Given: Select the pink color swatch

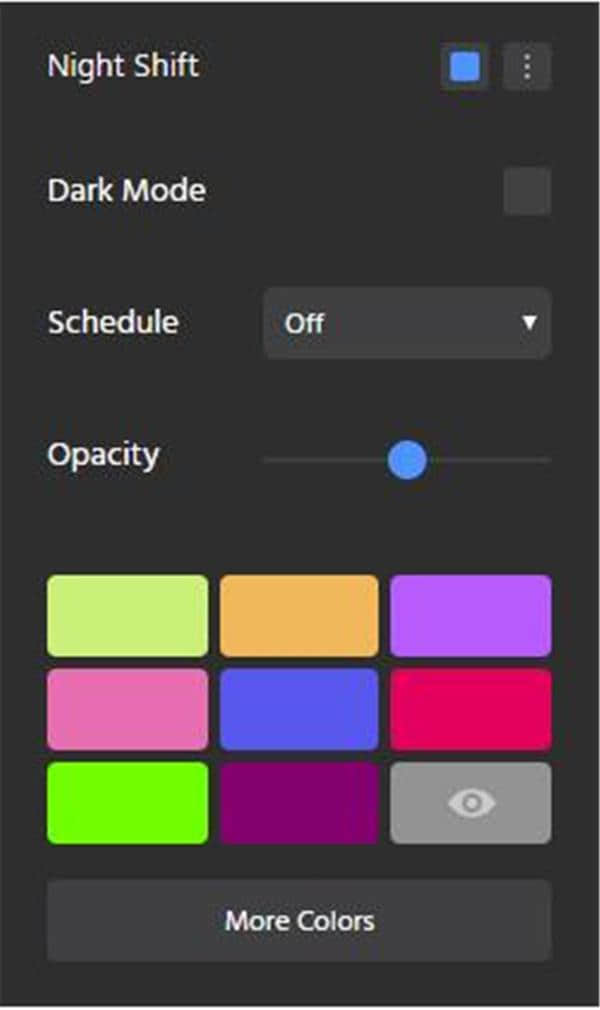Looking at the screenshot, I should click(x=127, y=709).
